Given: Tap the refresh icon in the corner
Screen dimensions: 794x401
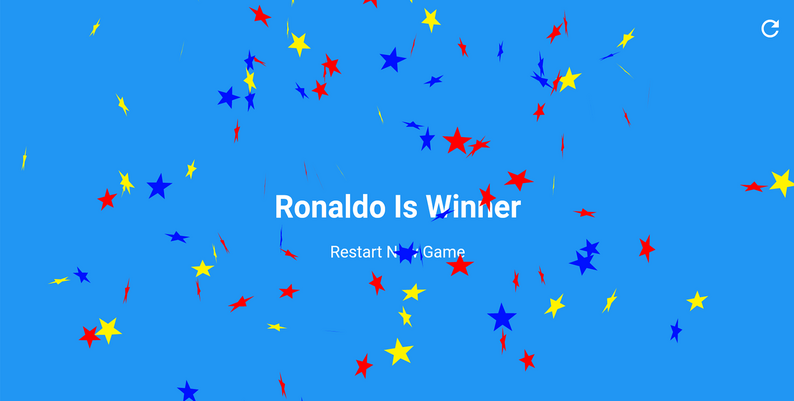Looking at the screenshot, I should tap(770, 28).
